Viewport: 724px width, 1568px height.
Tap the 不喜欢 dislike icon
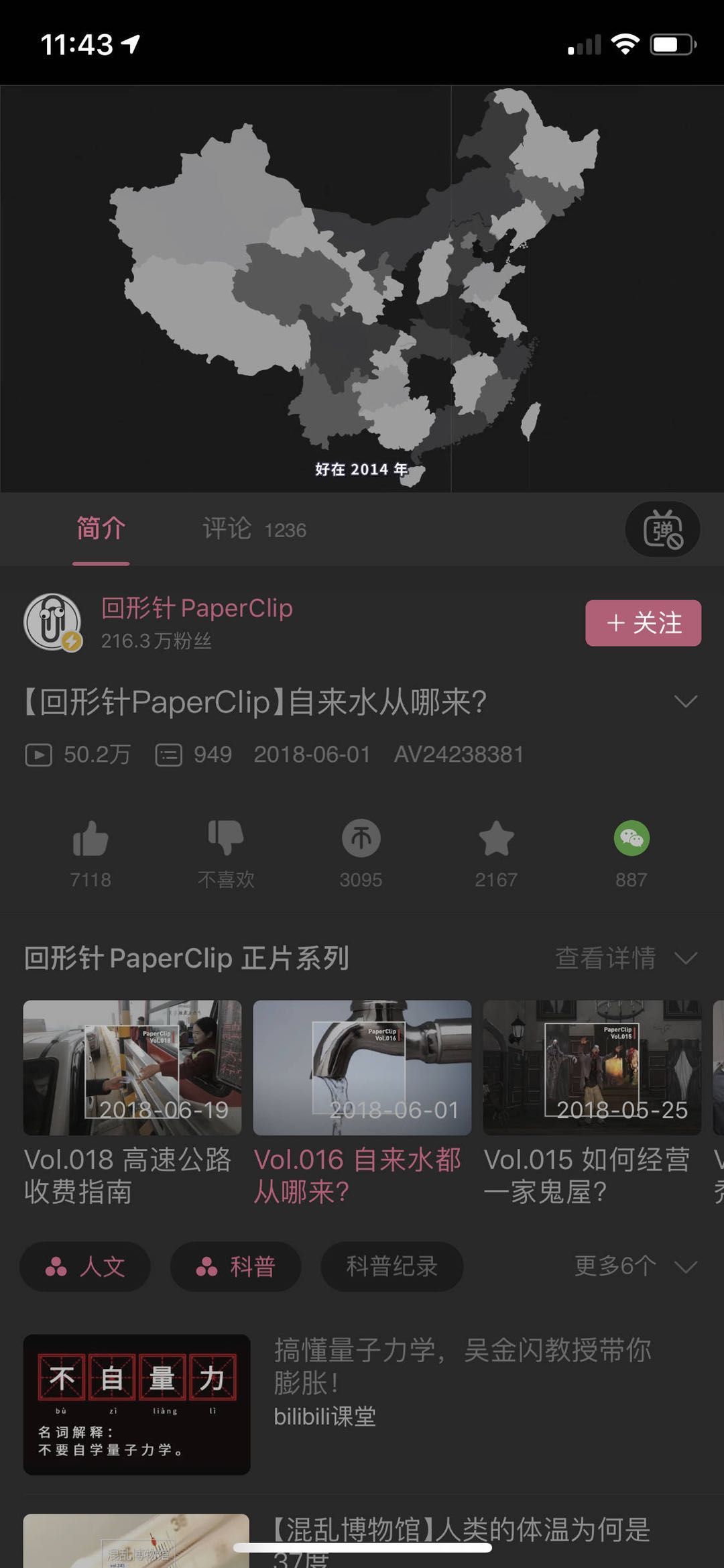coord(226,839)
